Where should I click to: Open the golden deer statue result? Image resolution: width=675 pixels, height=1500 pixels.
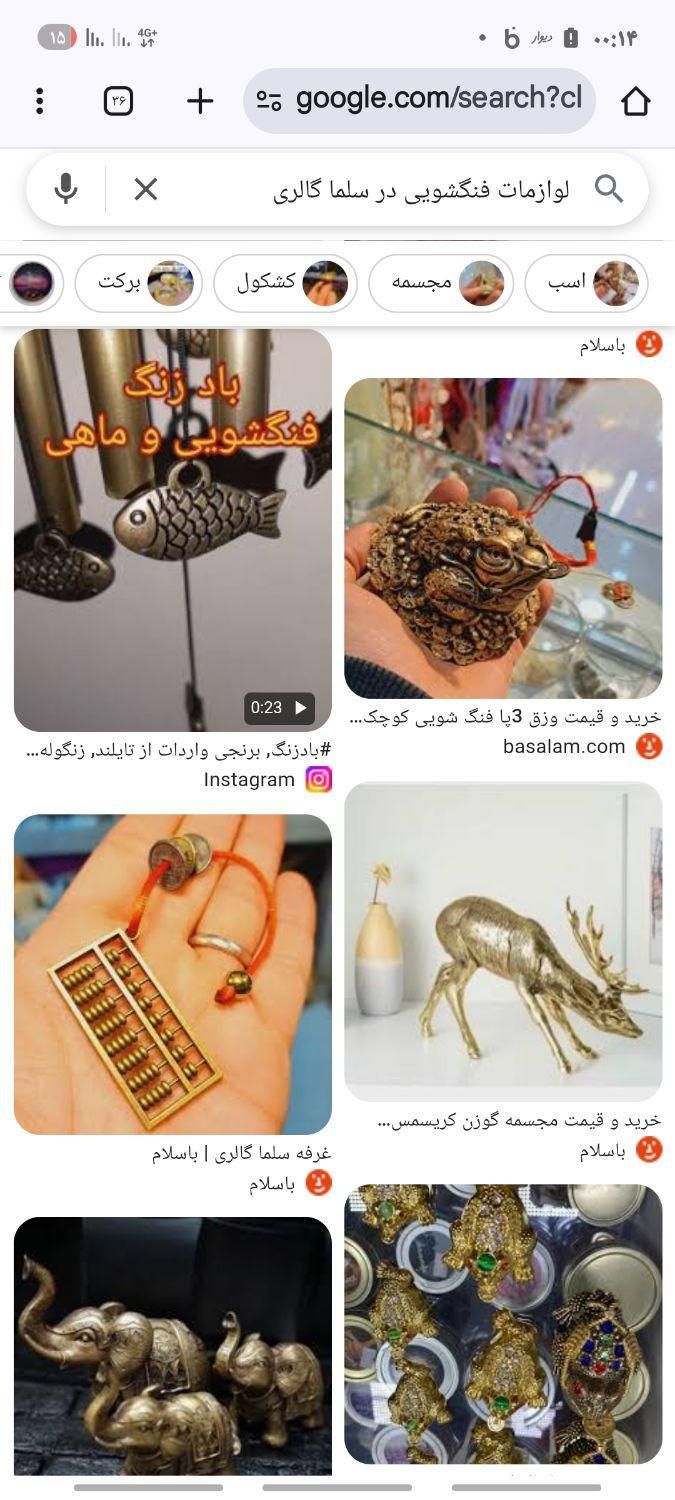tap(503, 942)
